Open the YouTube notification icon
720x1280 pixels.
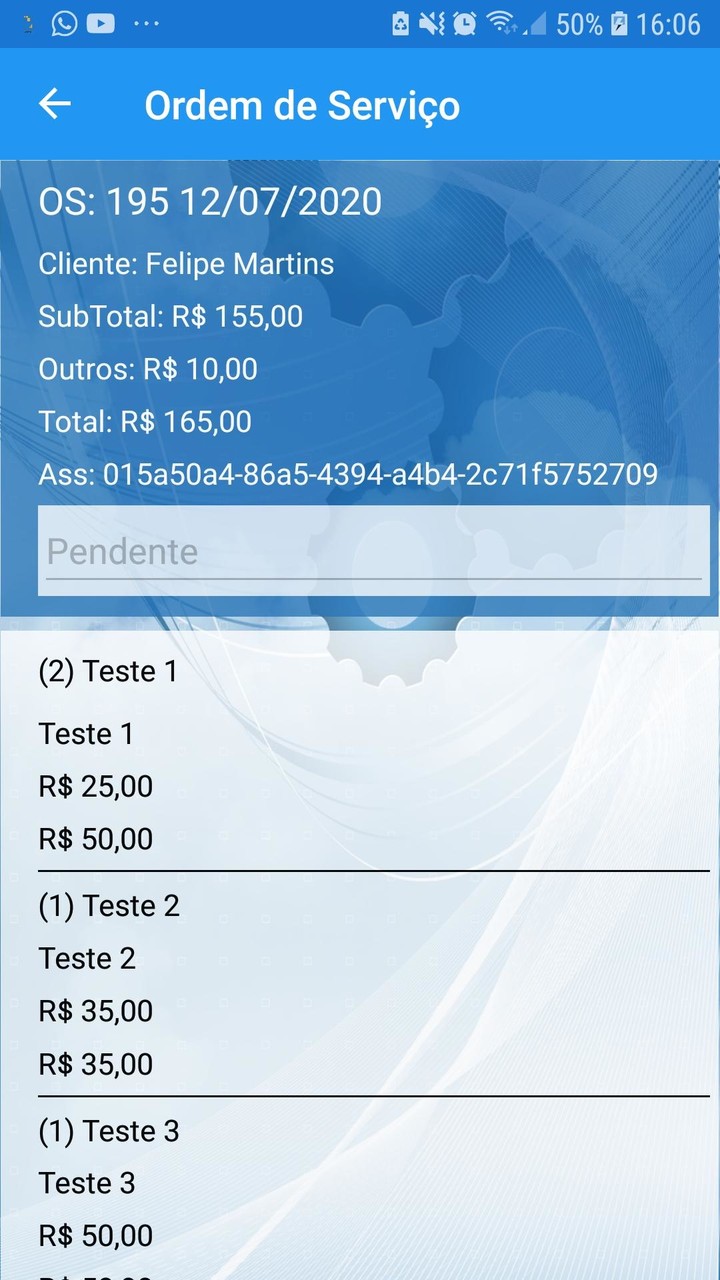100,24
